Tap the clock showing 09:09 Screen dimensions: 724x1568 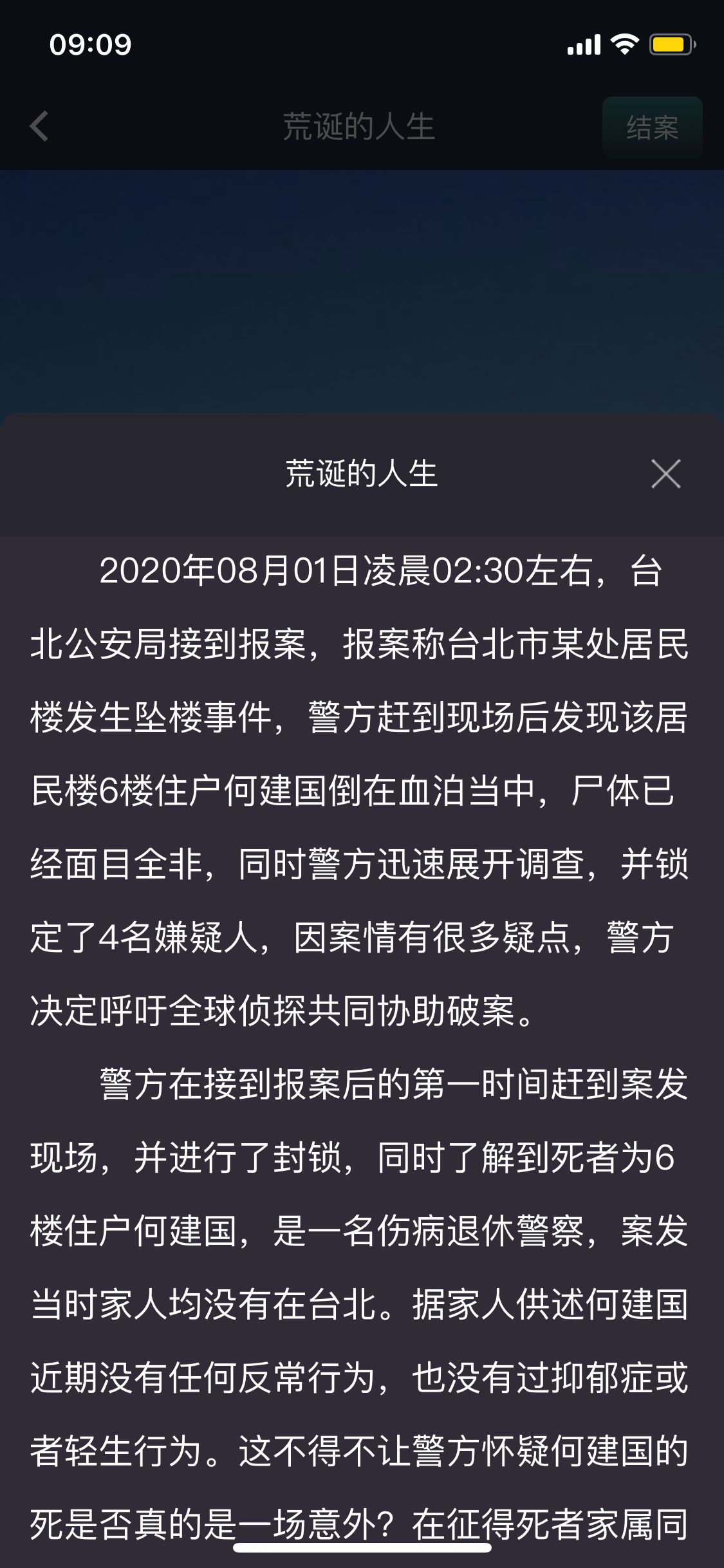90,44
